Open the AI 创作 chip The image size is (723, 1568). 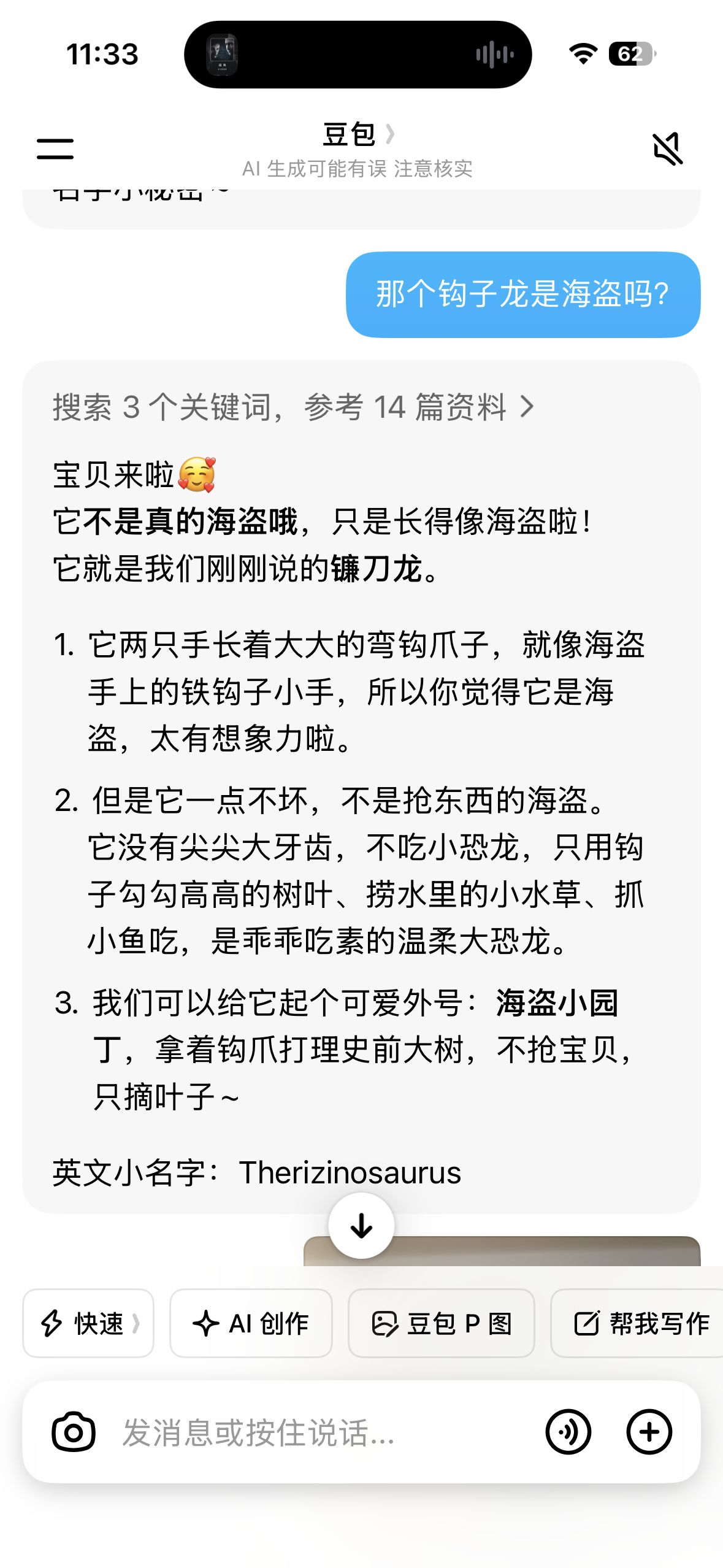pos(251,1323)
